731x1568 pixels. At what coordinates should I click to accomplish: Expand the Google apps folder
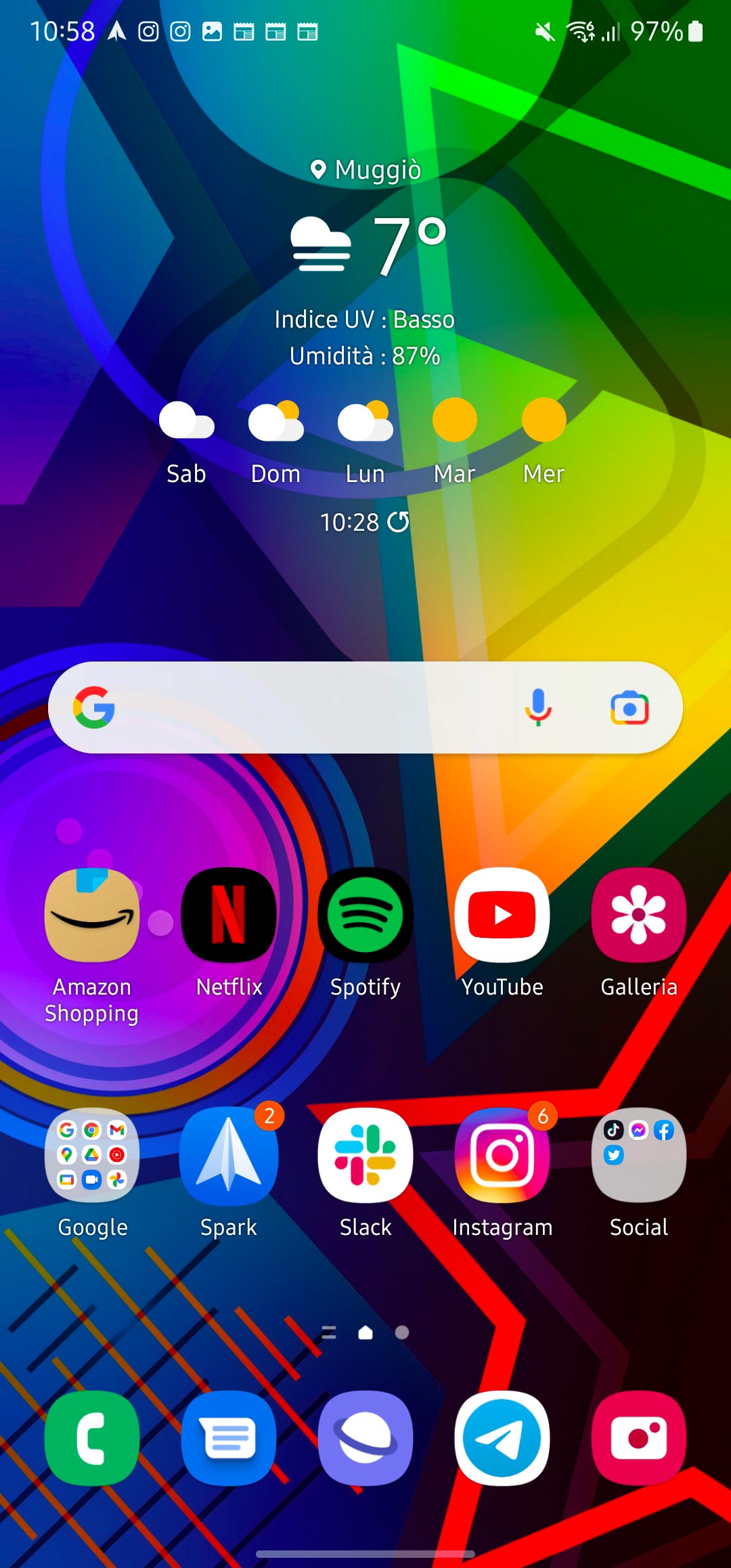[92, 1155]
